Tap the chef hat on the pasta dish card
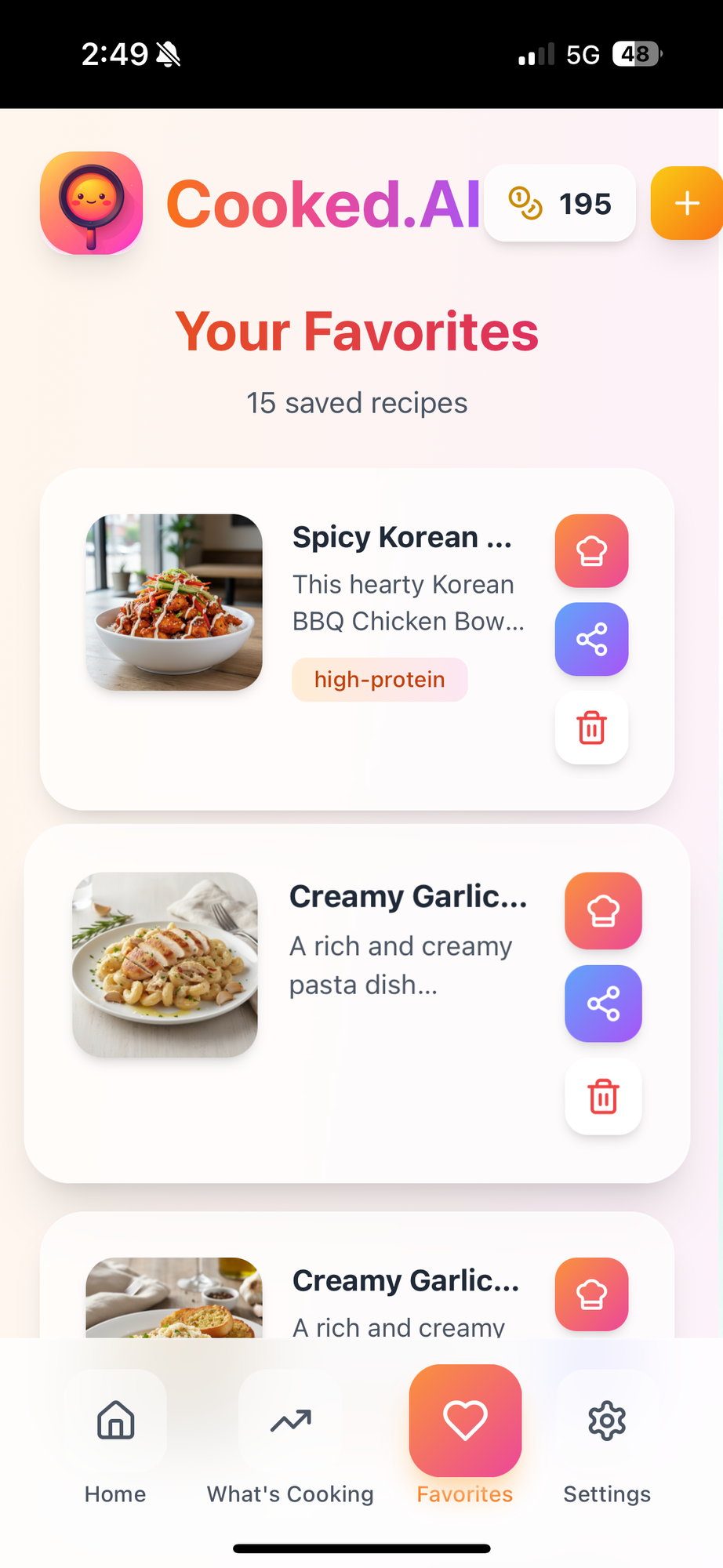 [603, 910]
